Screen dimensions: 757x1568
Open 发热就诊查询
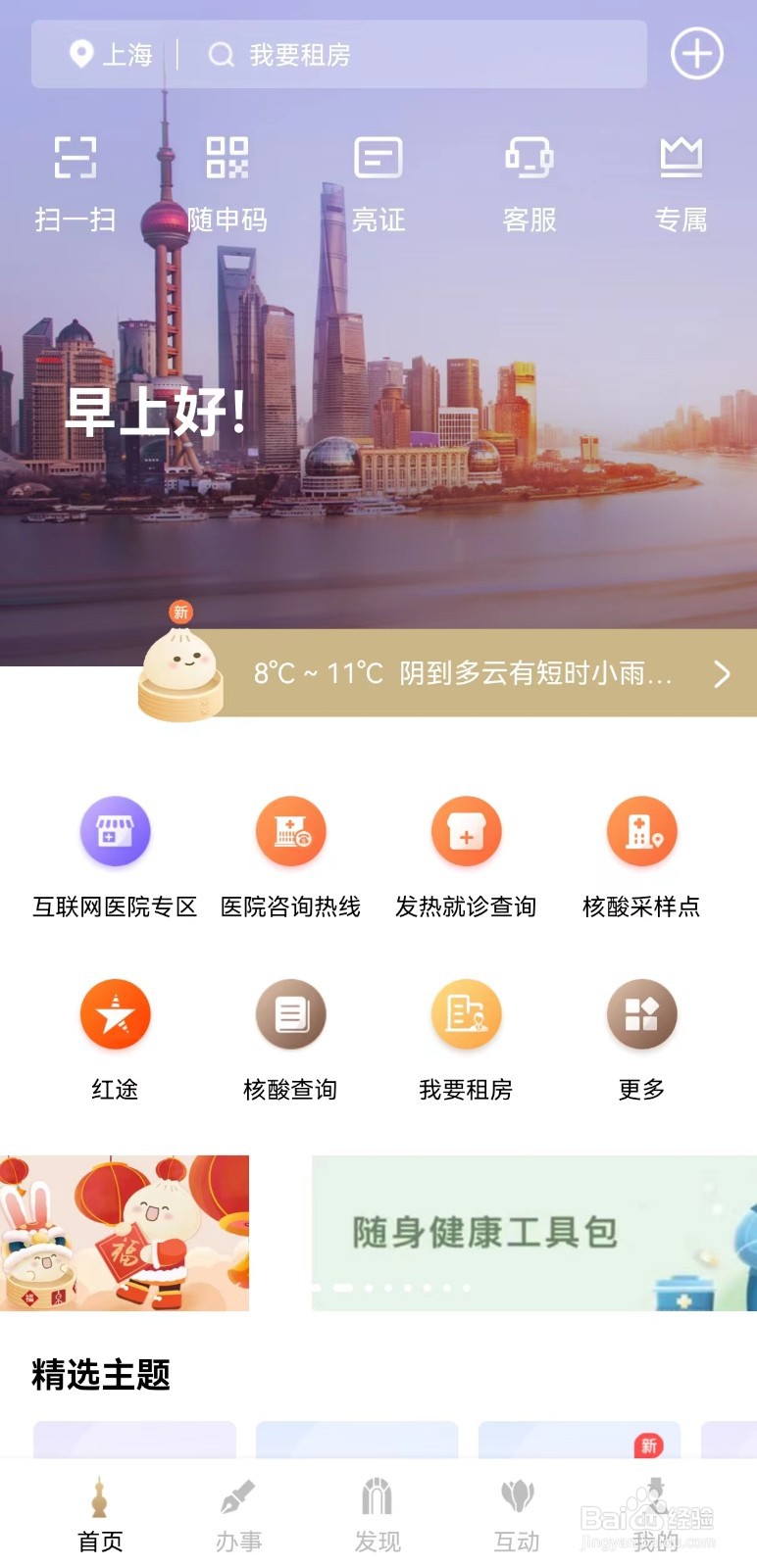[x=466, y=857]
